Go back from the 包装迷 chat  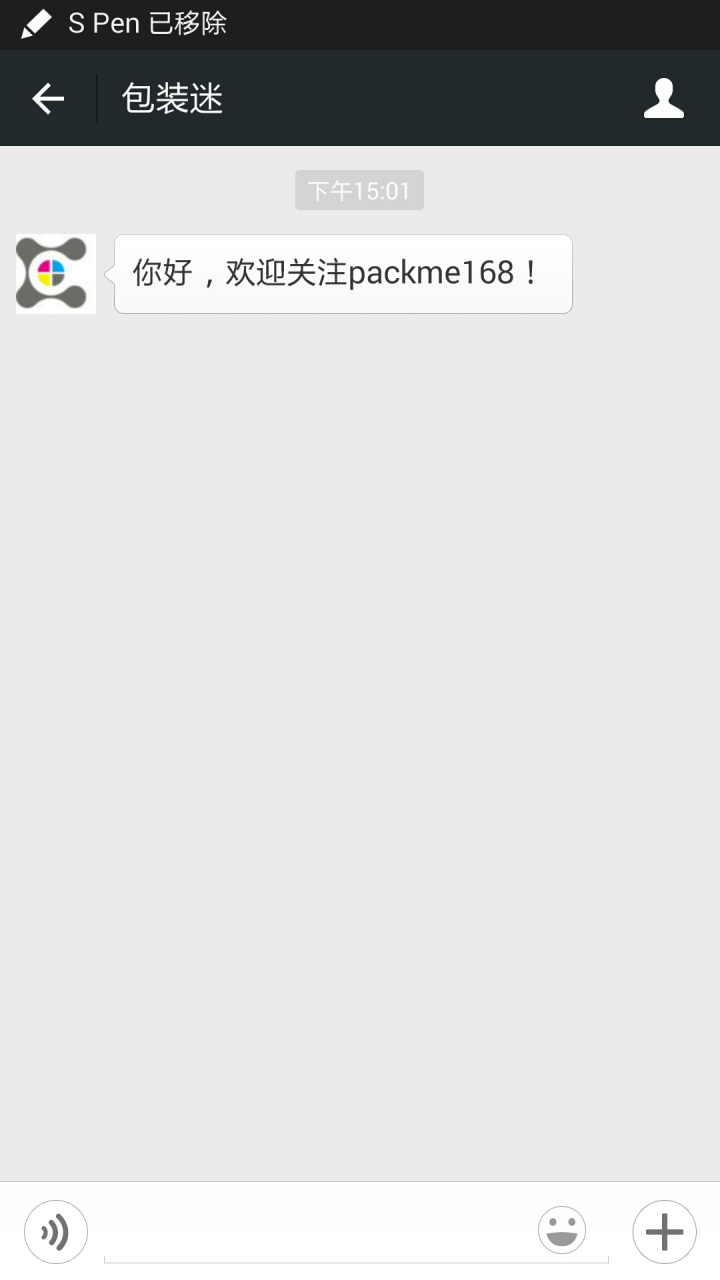point(48,98)
